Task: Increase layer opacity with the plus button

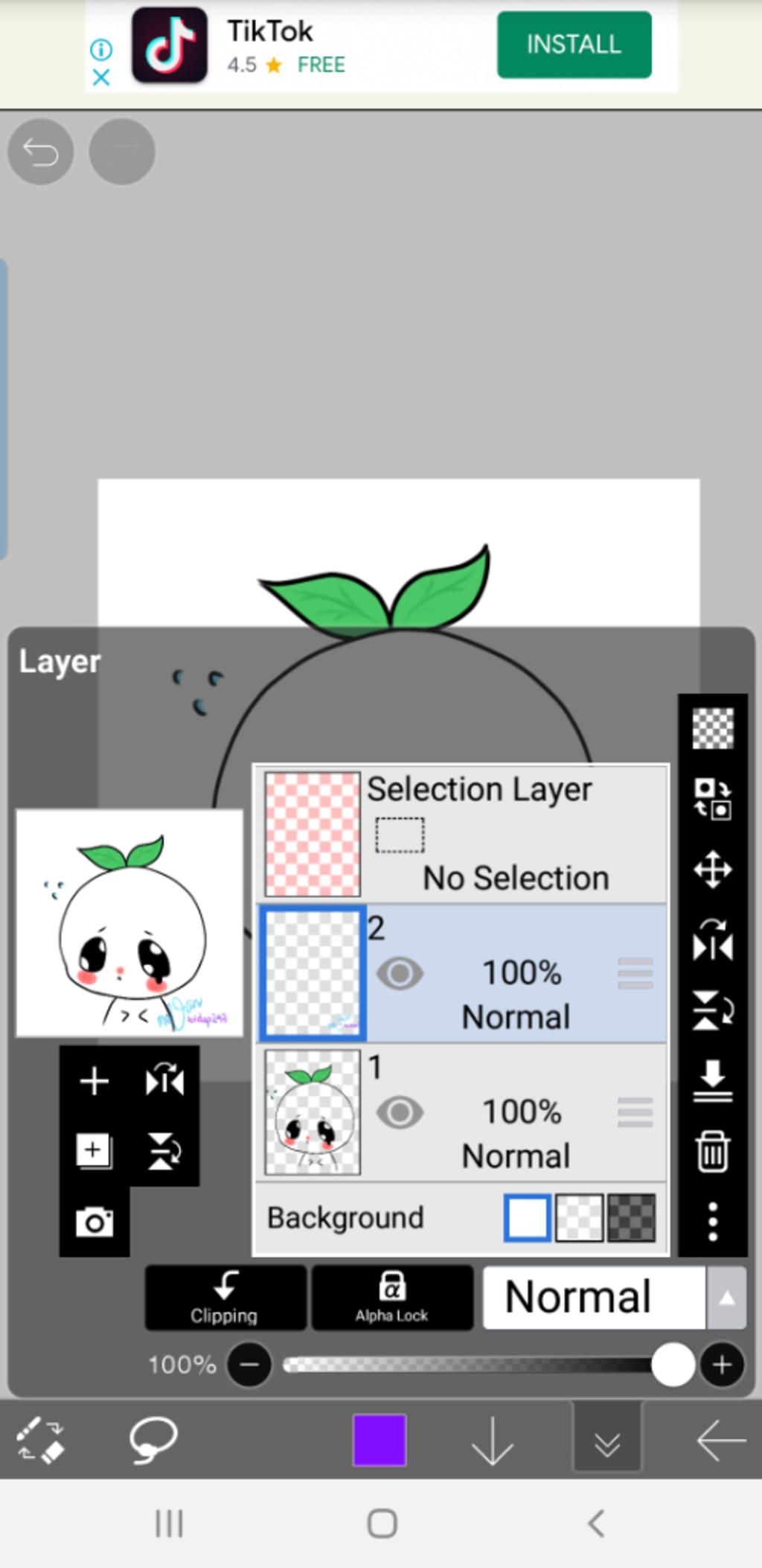Action: 721,1365
